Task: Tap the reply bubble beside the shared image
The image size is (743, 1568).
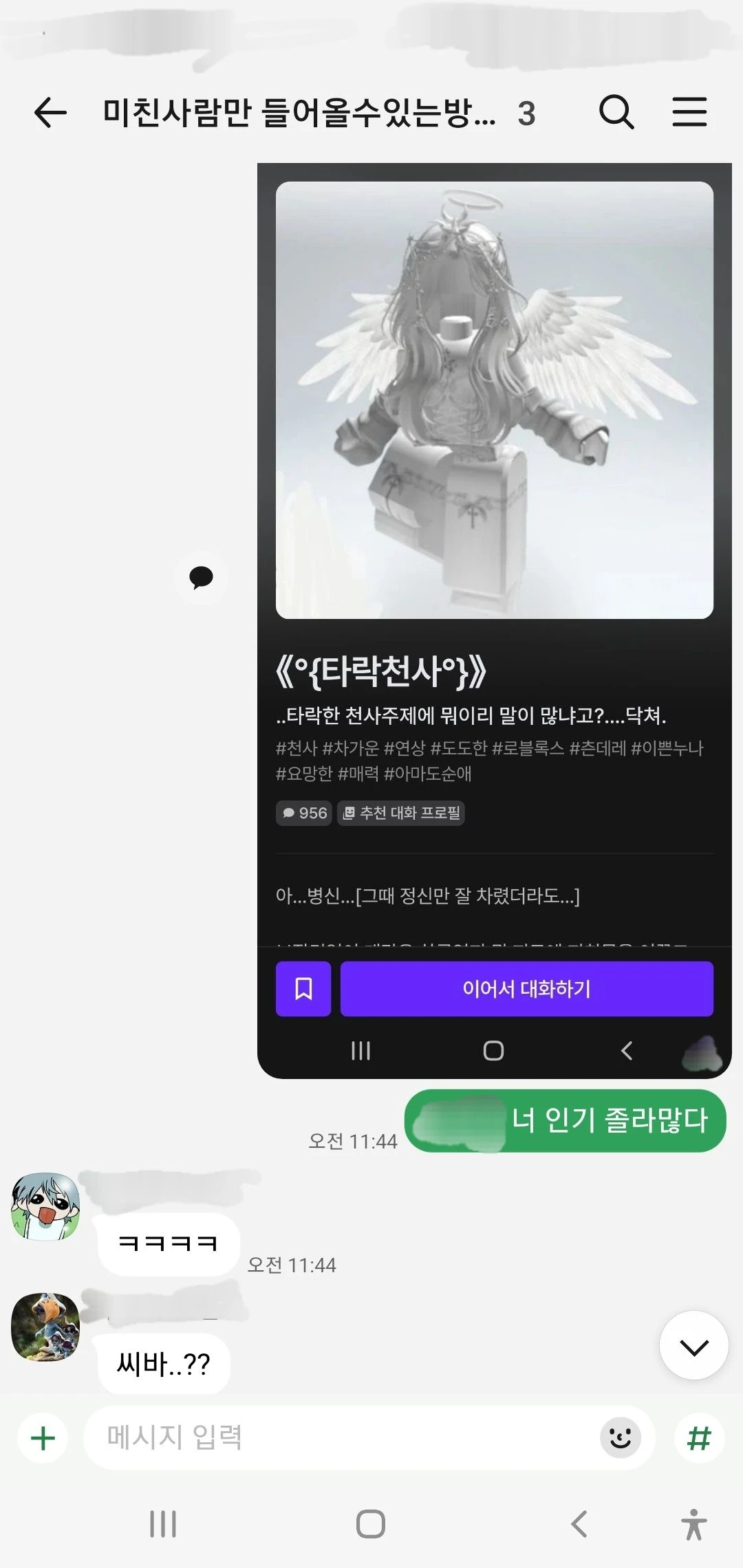Action: pos(201,578)
